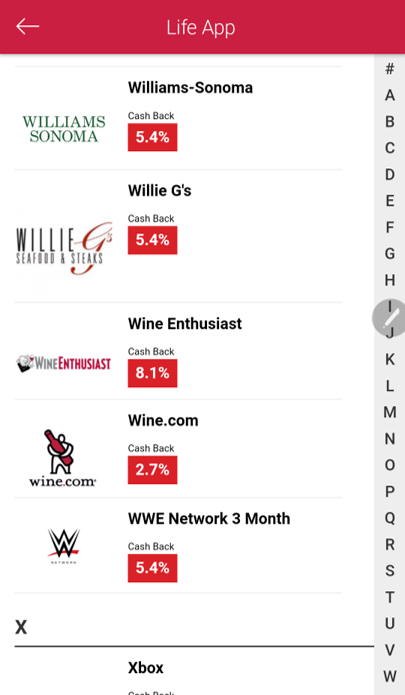Jump to letter W in the index

tap(389, 676)
